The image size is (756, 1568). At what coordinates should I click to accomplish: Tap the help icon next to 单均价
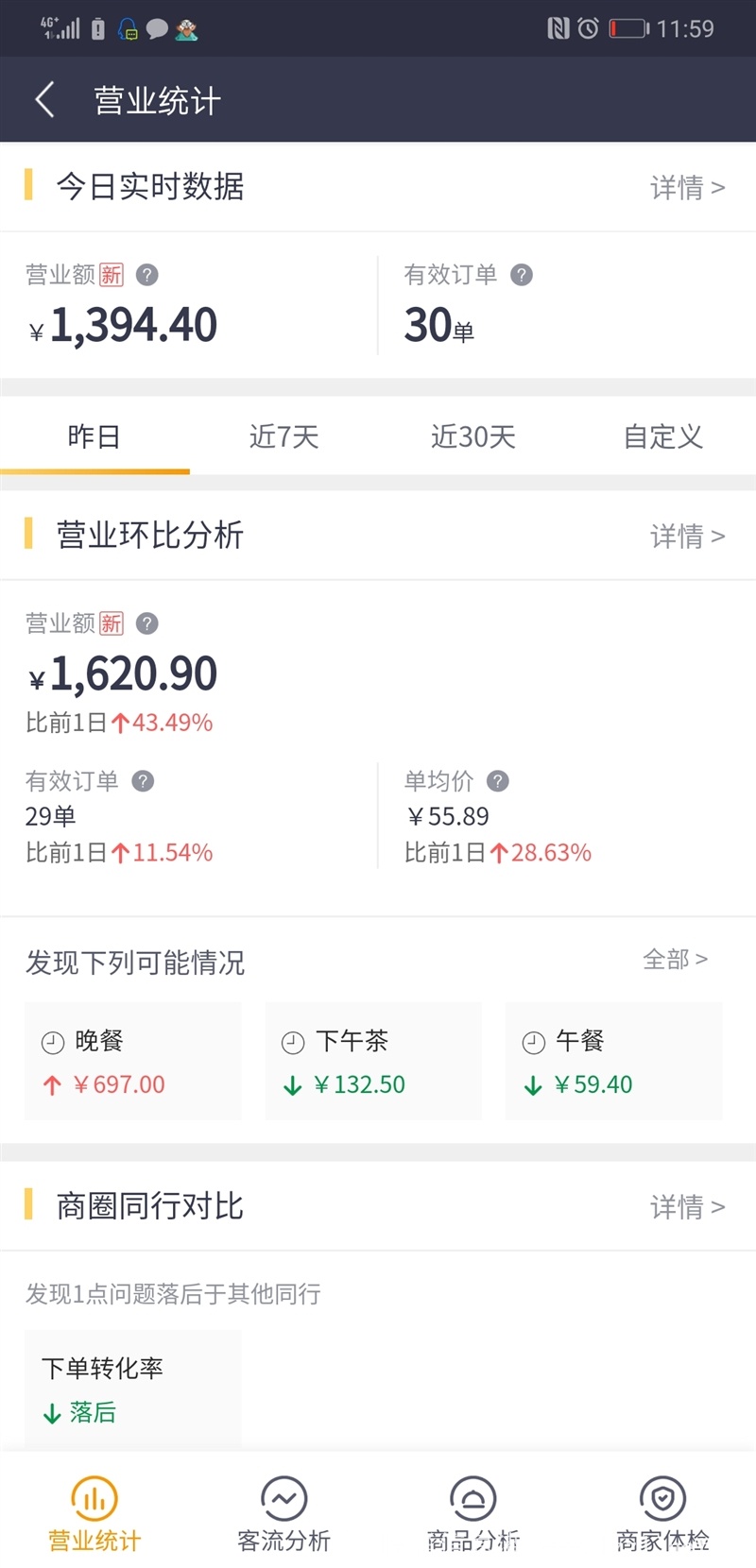(x=498, y=781)
